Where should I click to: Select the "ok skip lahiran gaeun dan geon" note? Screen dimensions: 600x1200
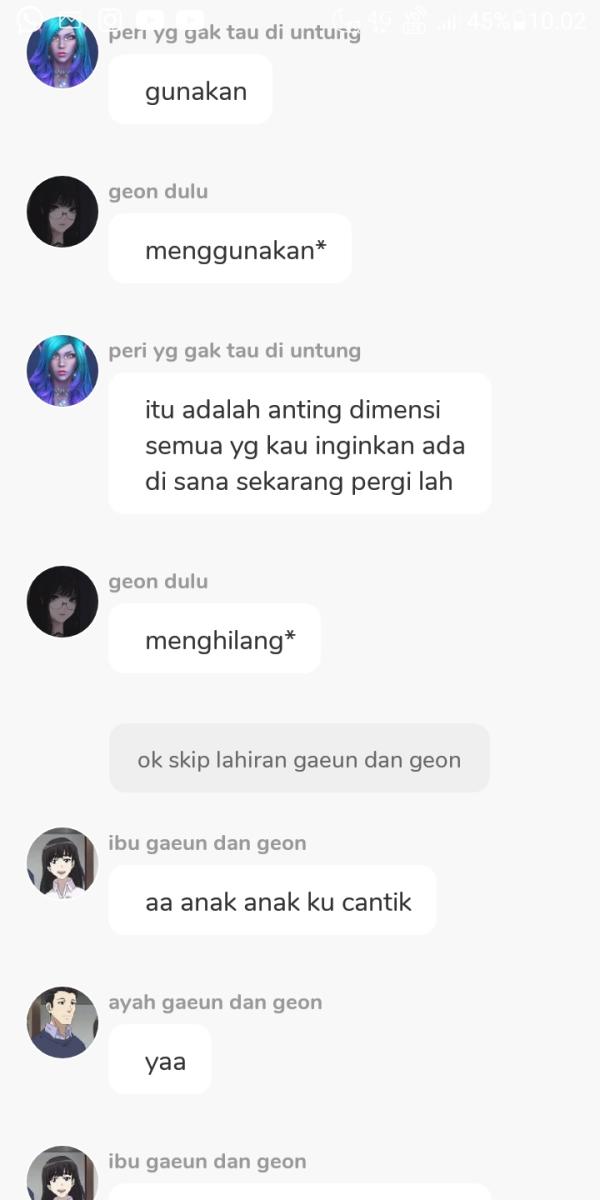pyautogui.click(x=299, y=759)
